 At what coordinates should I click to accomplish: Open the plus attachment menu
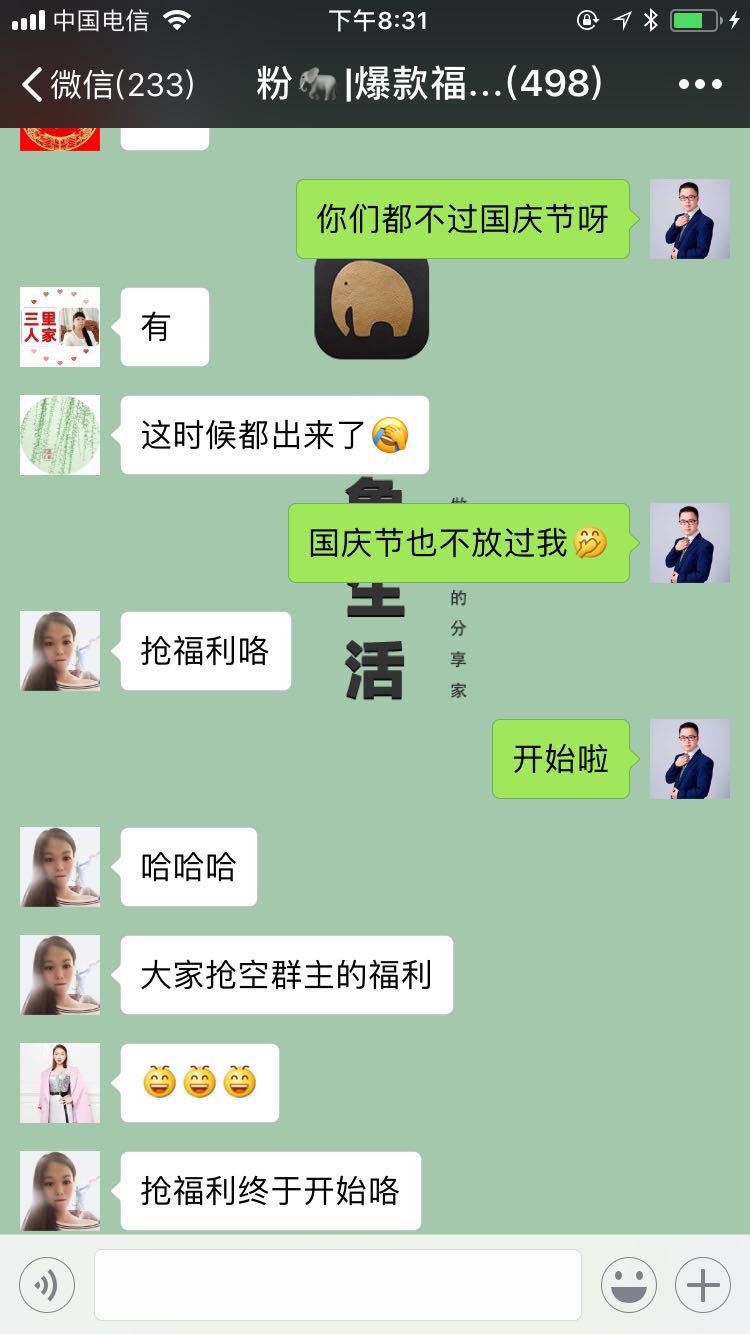coord(703,1285)
